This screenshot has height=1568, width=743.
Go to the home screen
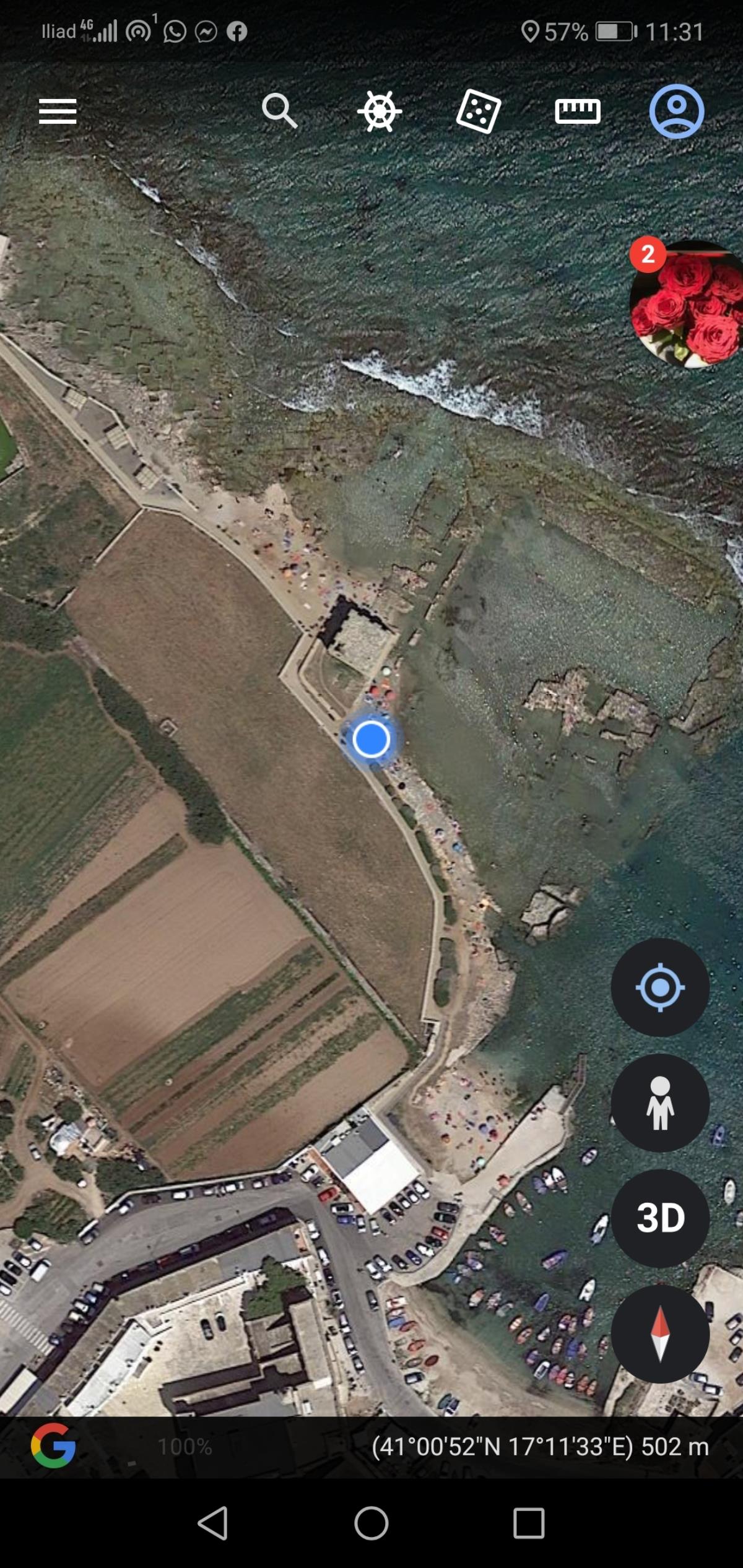click(x=371, y=1523)
